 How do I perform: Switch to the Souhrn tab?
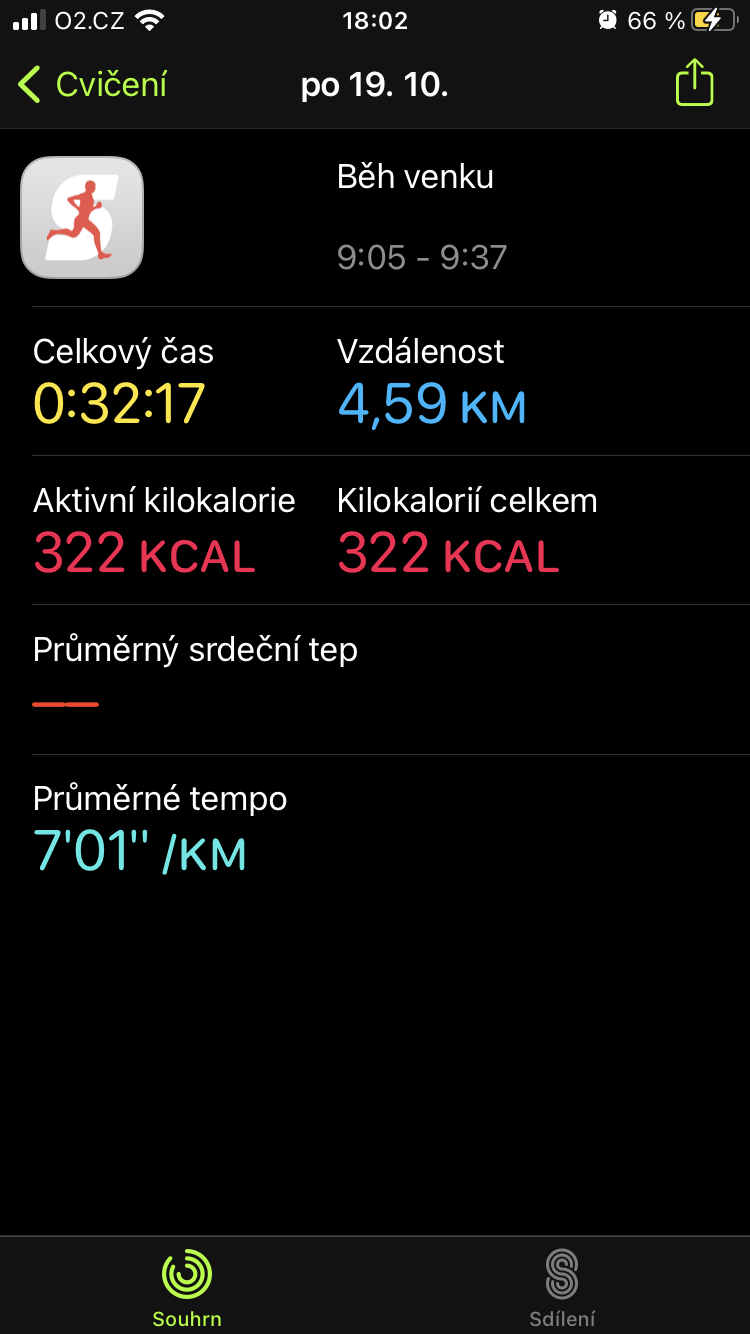pyautogui.click(x=187, y=1288)
